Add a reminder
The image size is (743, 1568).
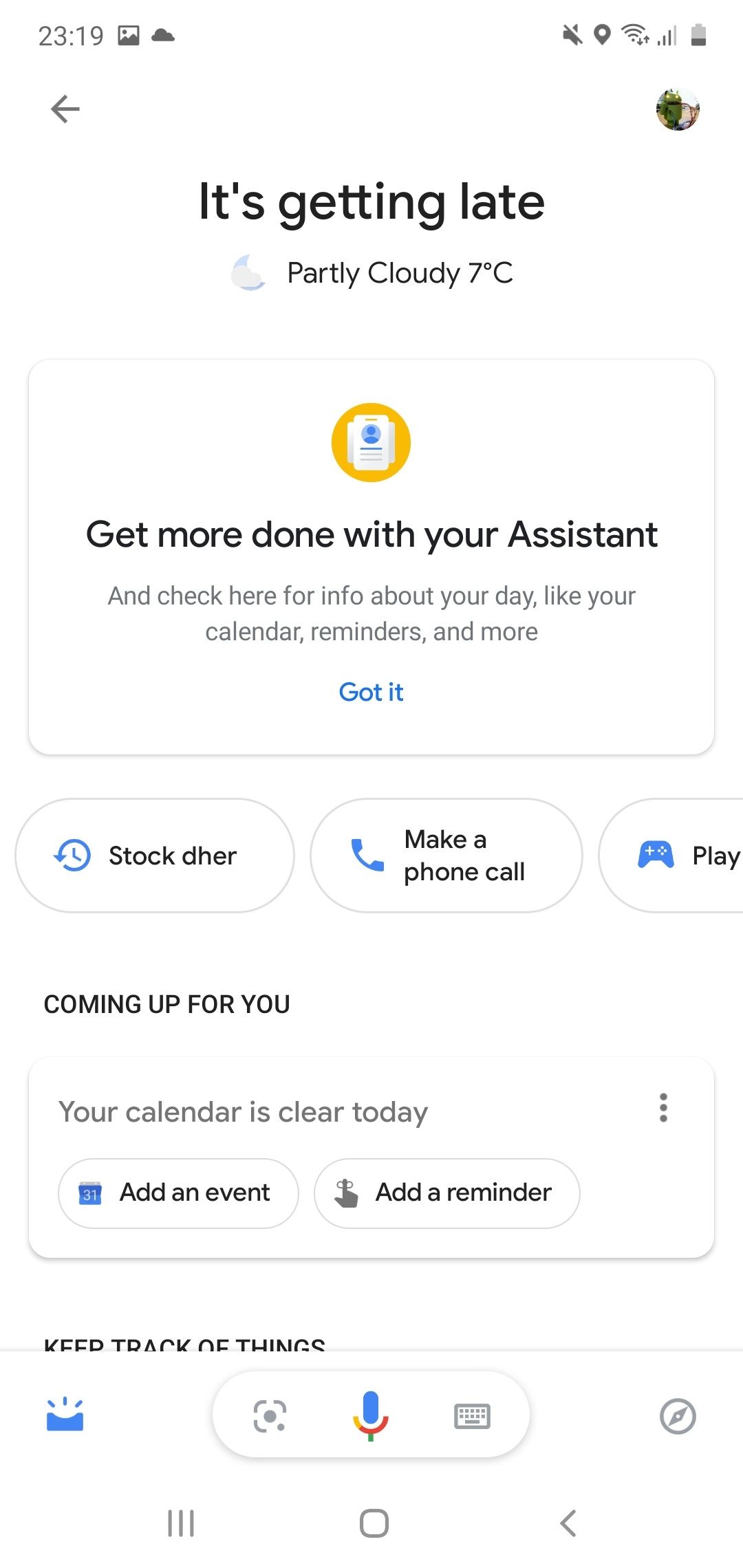[x=446, y=1193]
